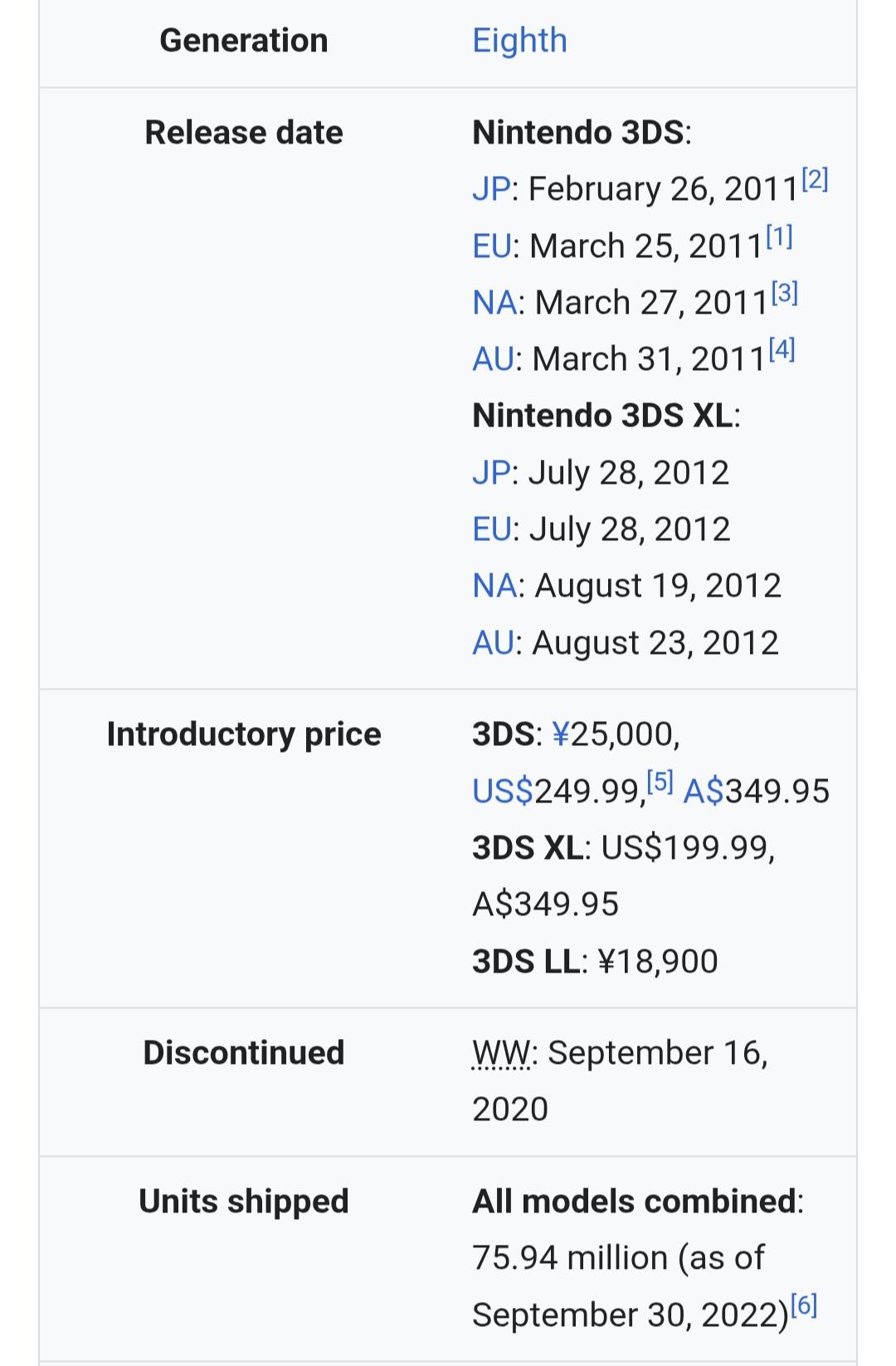Image resolution: width=896 pixels, height=1366 pixels.
Task: View reference [1] after March 25, 2011
Action: (x=779, y=237)
